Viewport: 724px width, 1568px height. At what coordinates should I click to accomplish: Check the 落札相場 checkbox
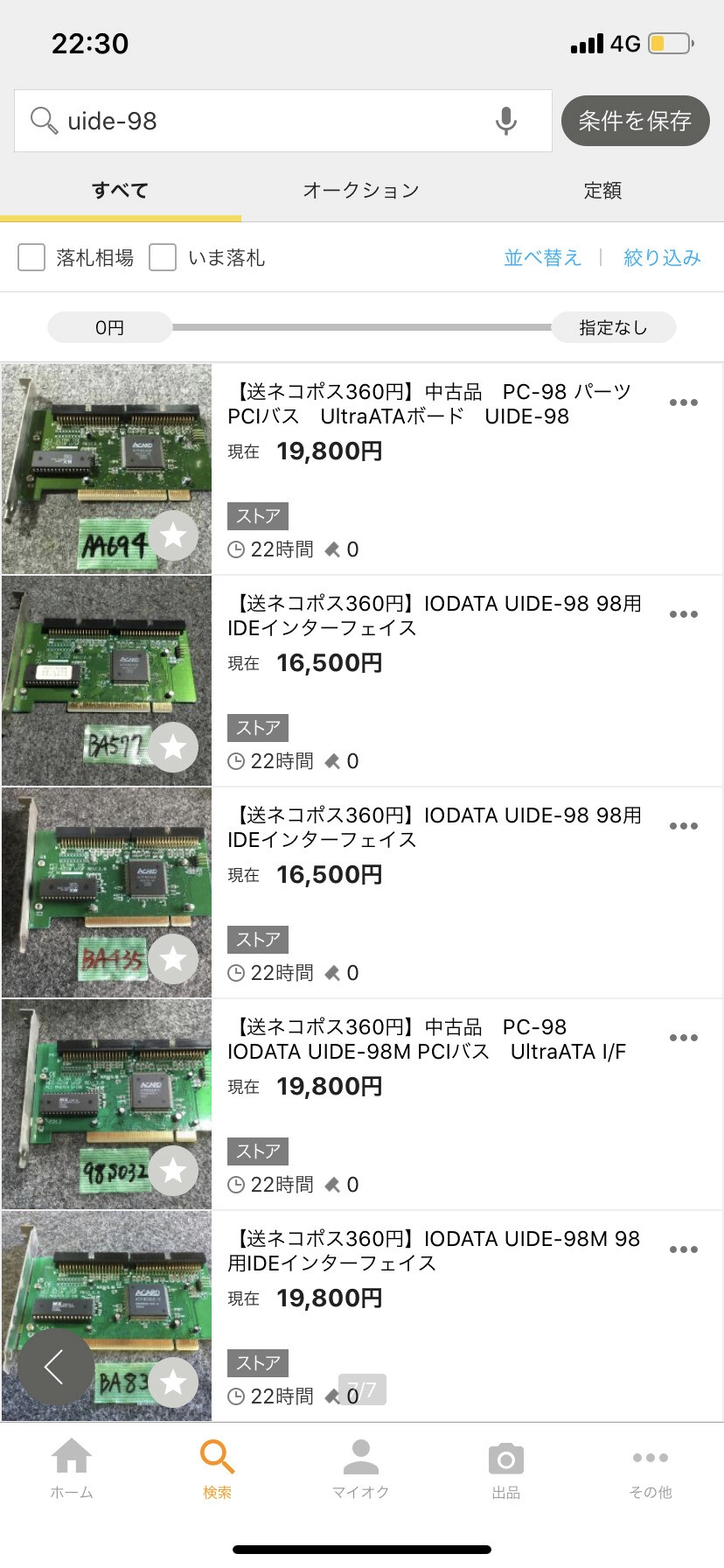(32, 257)
